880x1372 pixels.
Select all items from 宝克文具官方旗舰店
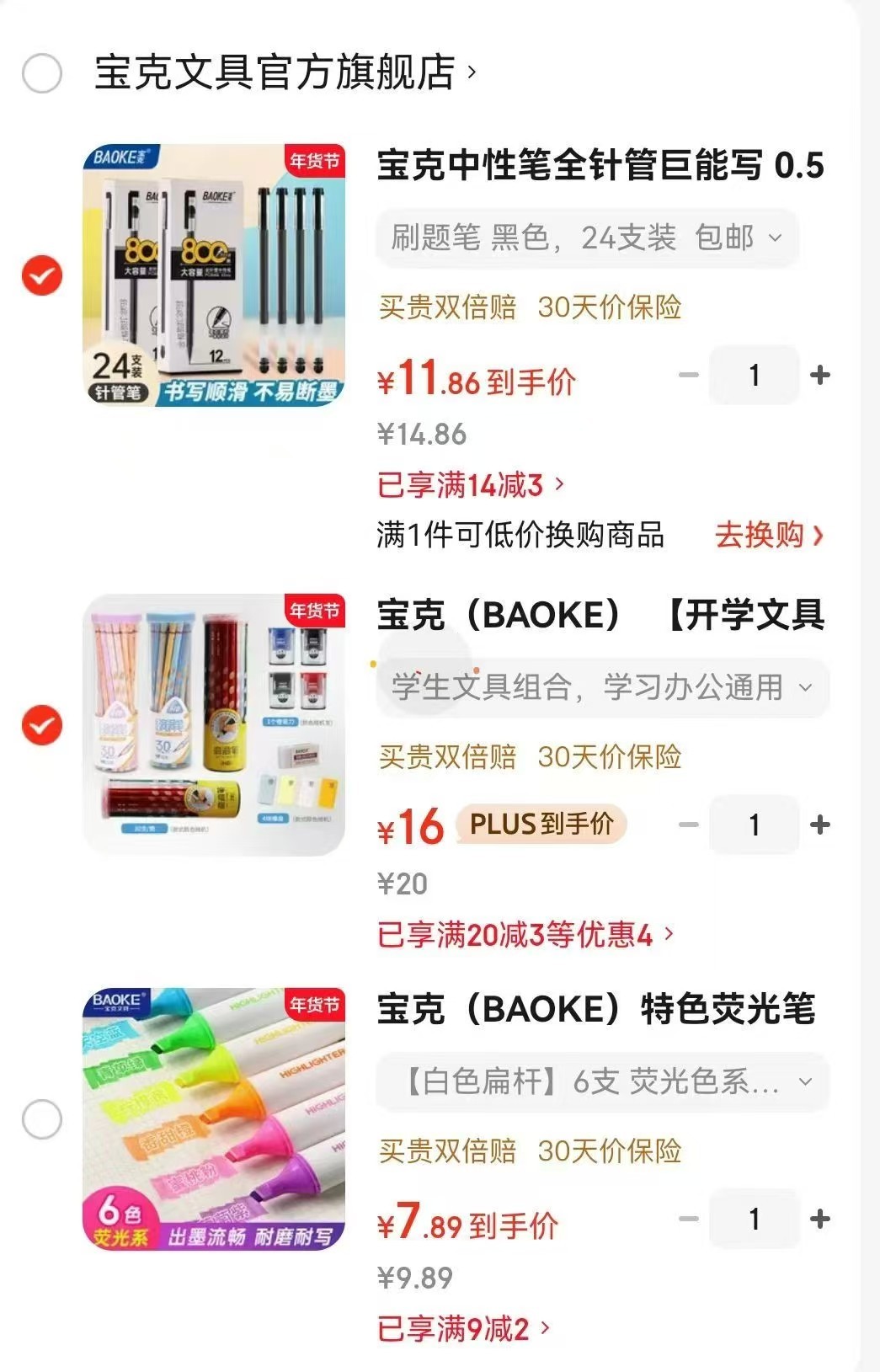[x=42, y=73]
